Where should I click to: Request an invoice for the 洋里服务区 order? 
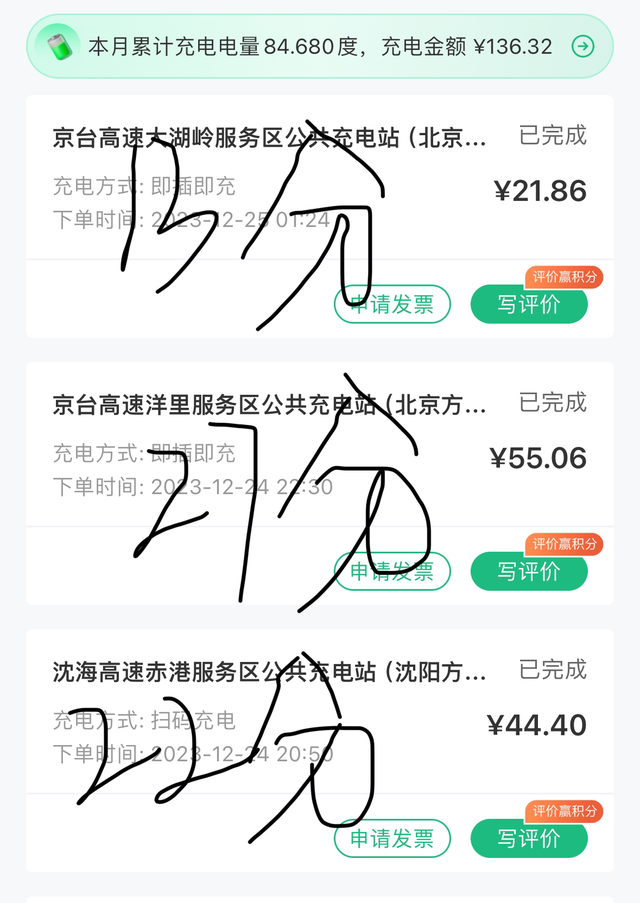click(x=392, y=571)
